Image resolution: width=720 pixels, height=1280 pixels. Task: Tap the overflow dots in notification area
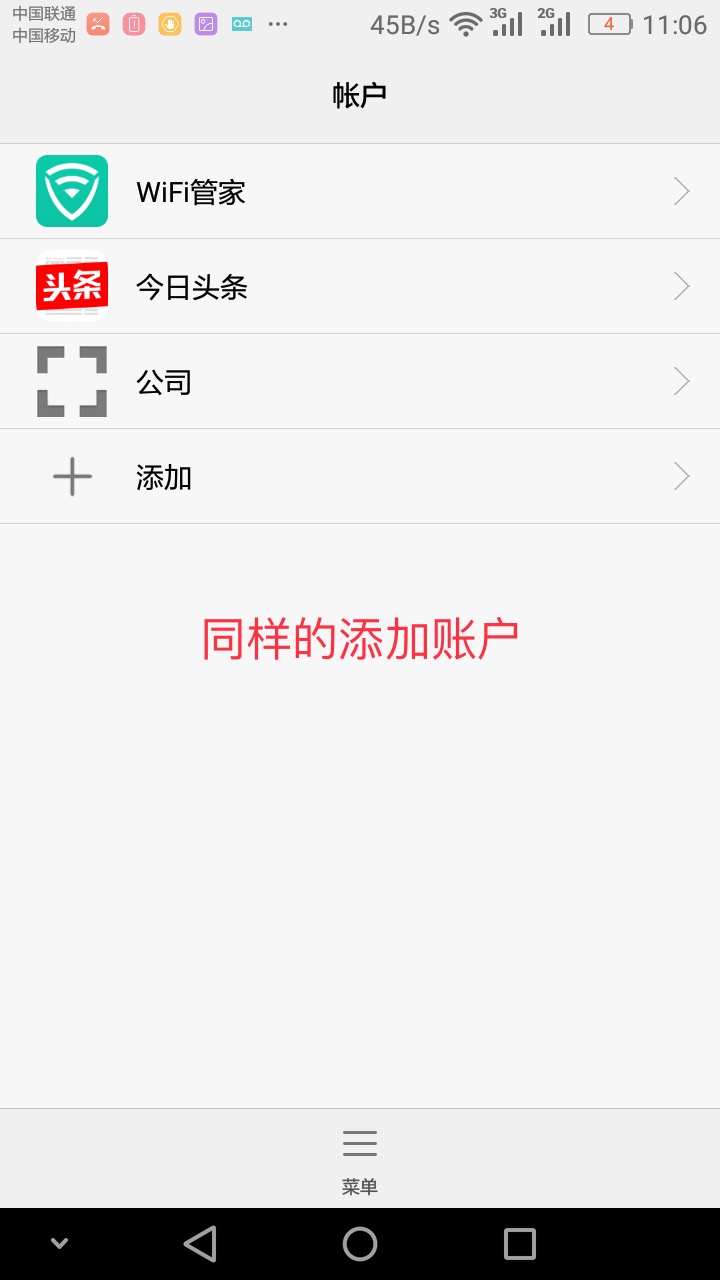(278, 23)
